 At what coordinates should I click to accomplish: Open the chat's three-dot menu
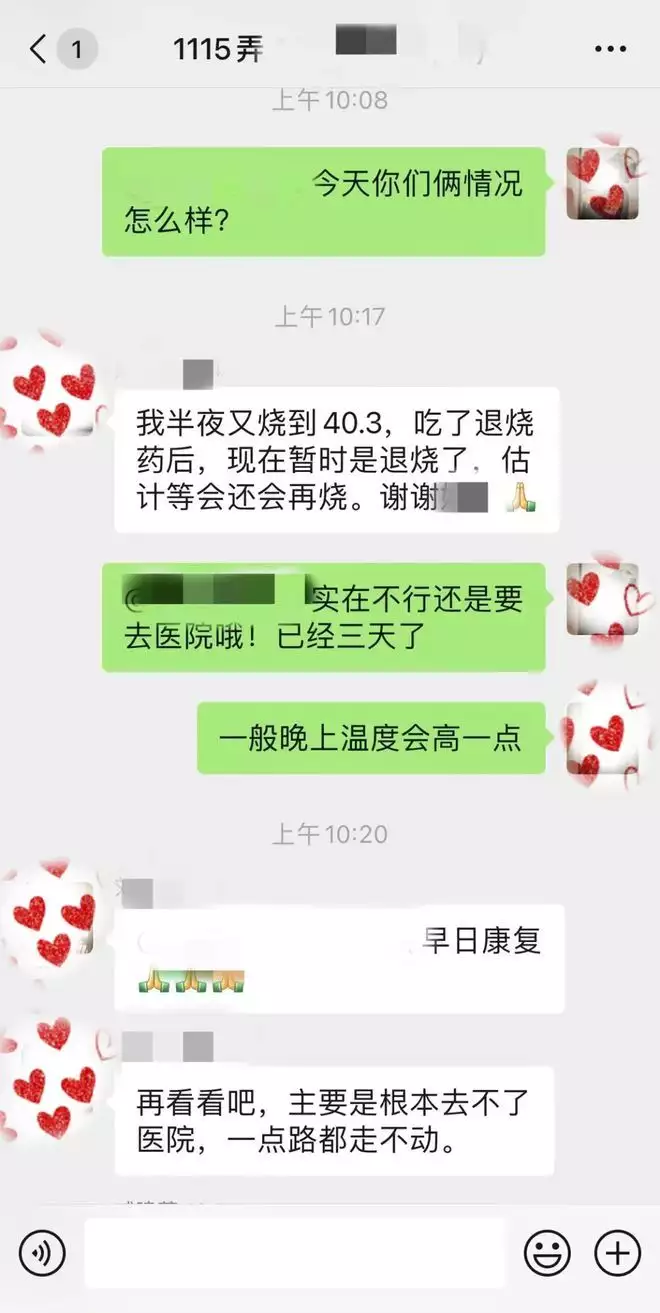coord(610,48)
